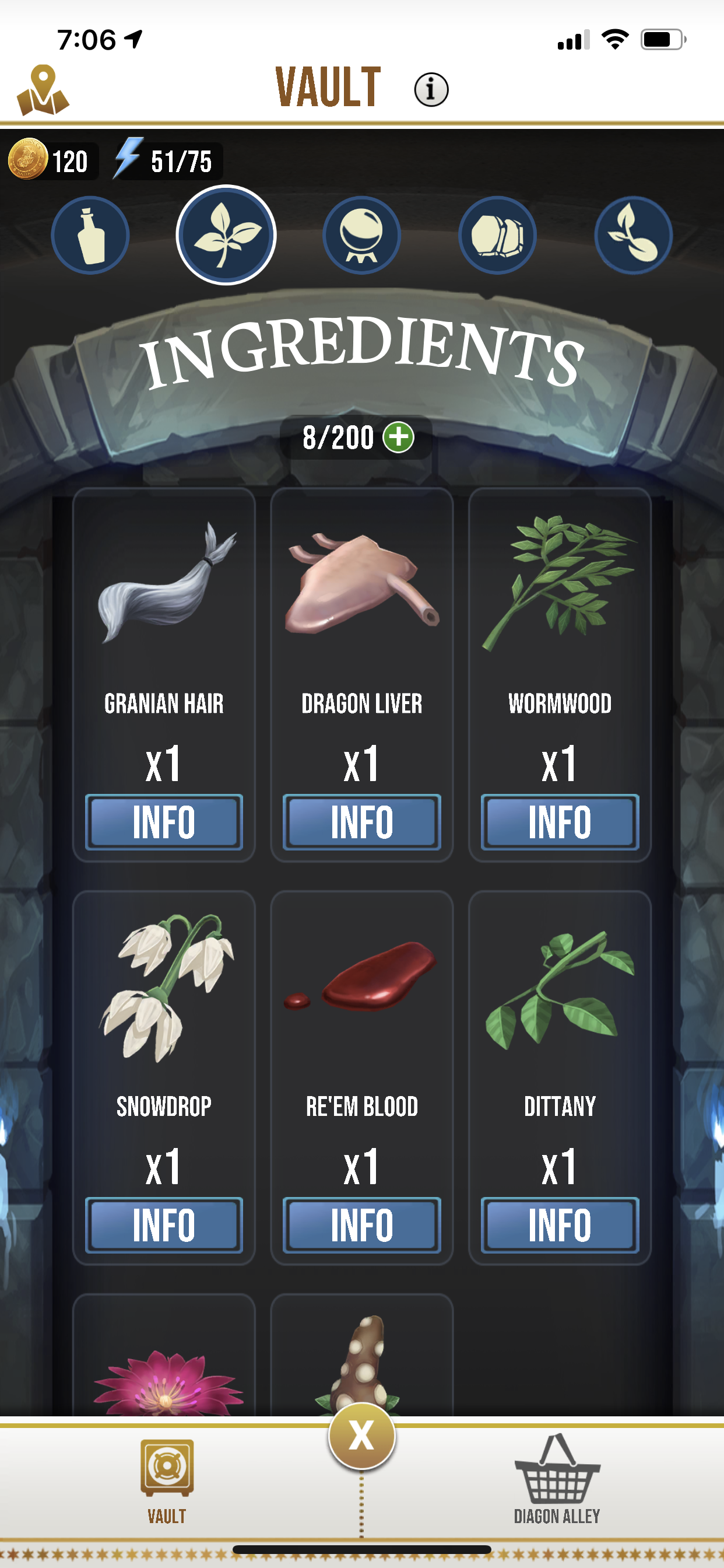Viewport: 724px width, 1568px height.
Task: Open the map icon in header
Action: click(x=43, y=90)
